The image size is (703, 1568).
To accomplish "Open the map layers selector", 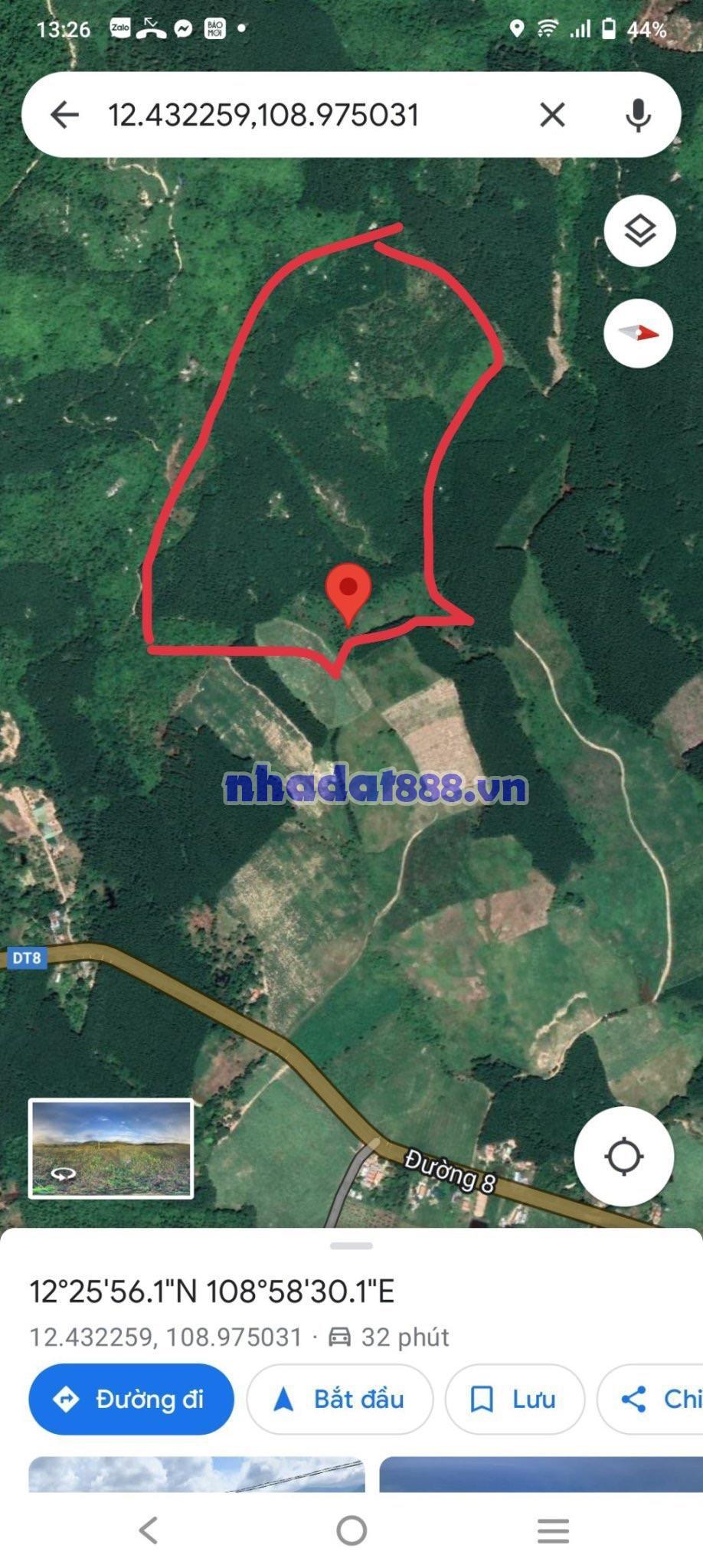I will pyautogui.click(x=639, y=231).
